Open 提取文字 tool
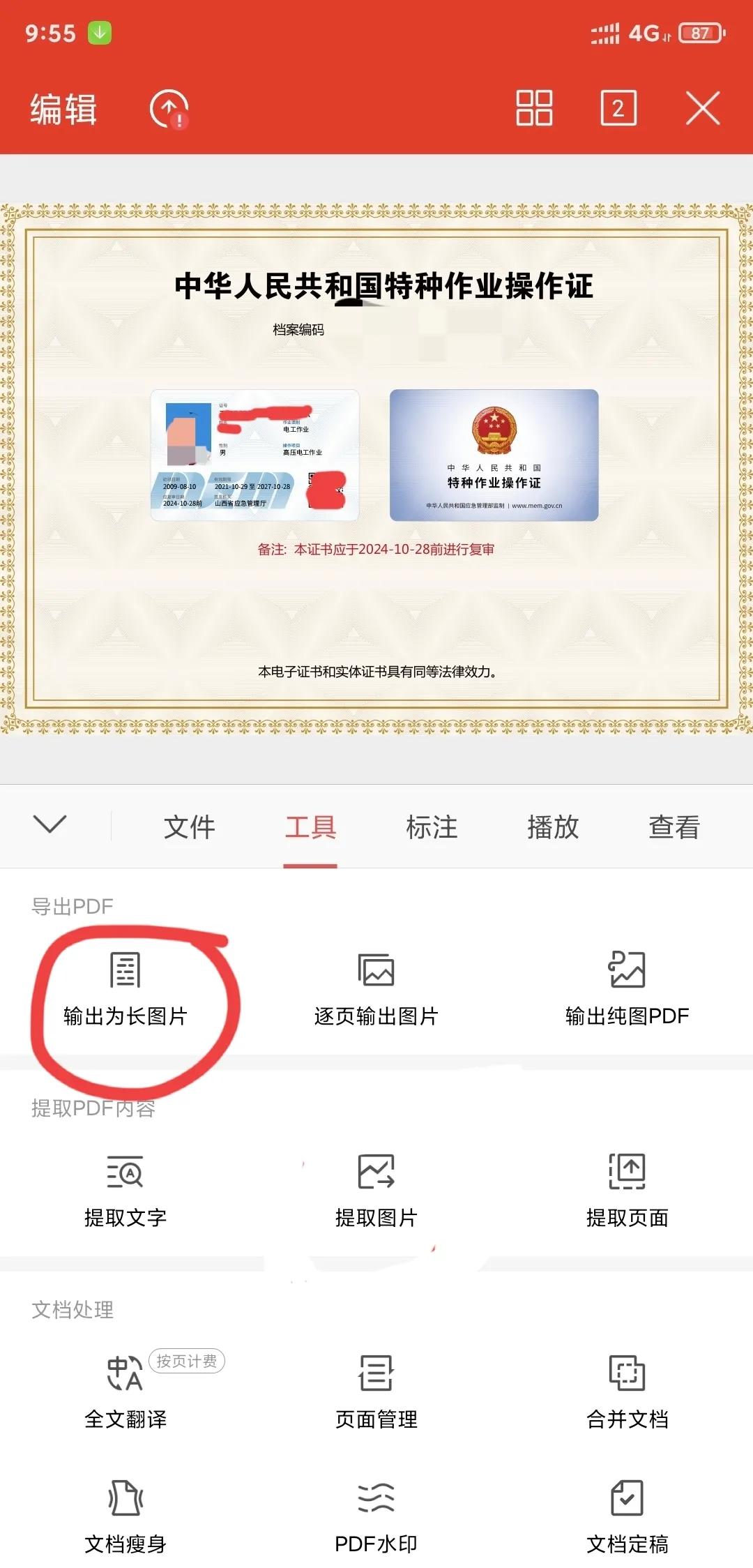753x1568 pixels. [125, 1191]
